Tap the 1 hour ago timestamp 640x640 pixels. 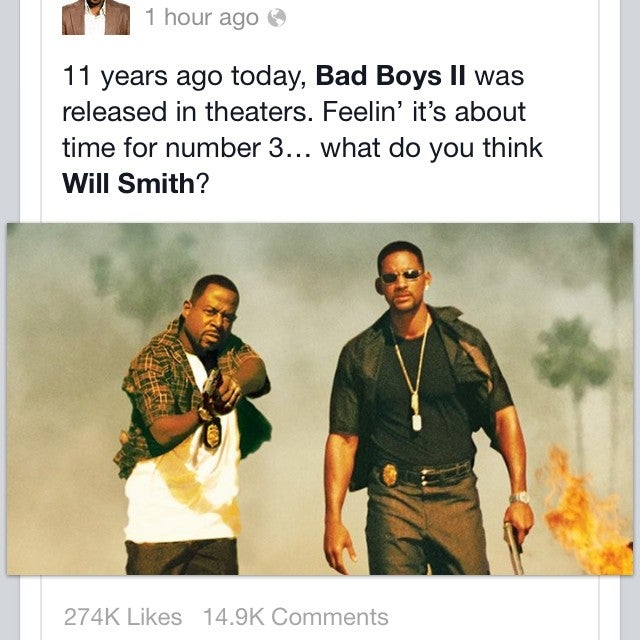pos(201,18)
